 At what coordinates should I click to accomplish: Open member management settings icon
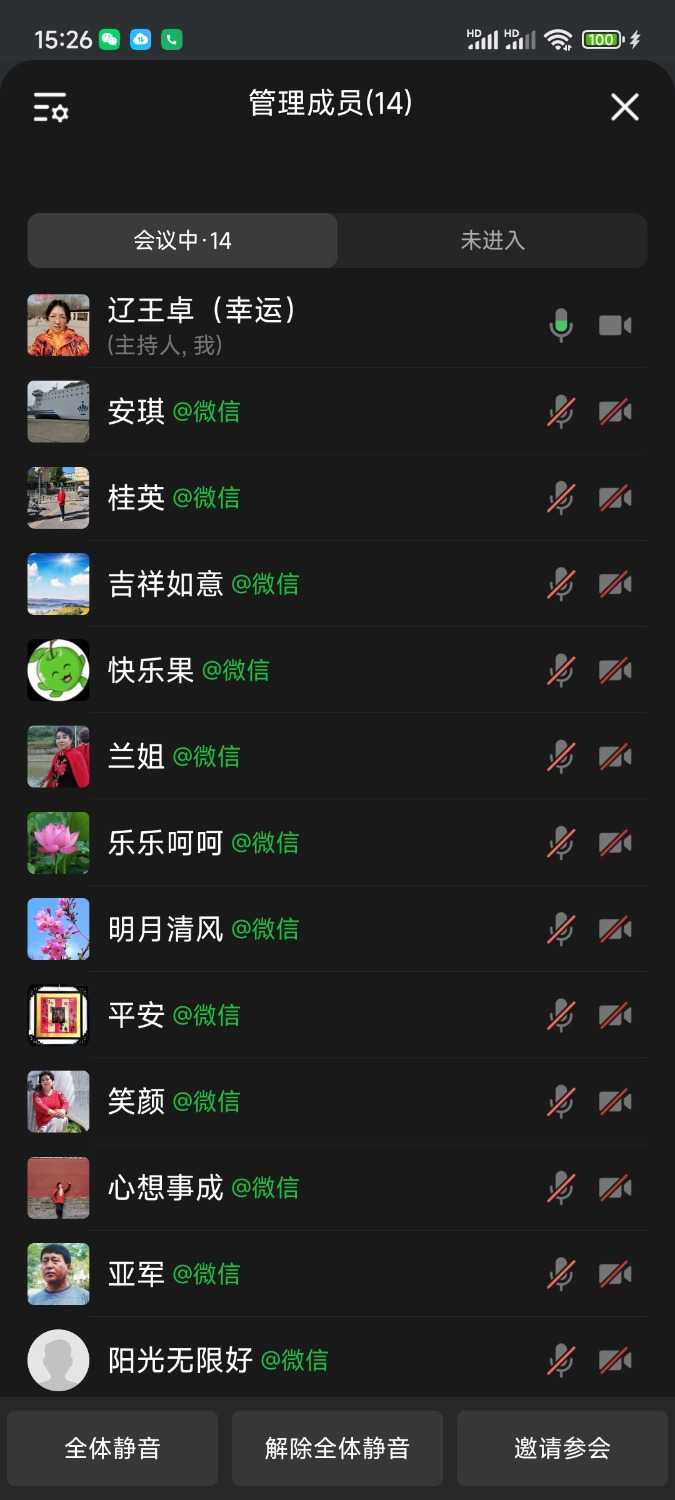[50, 107]
